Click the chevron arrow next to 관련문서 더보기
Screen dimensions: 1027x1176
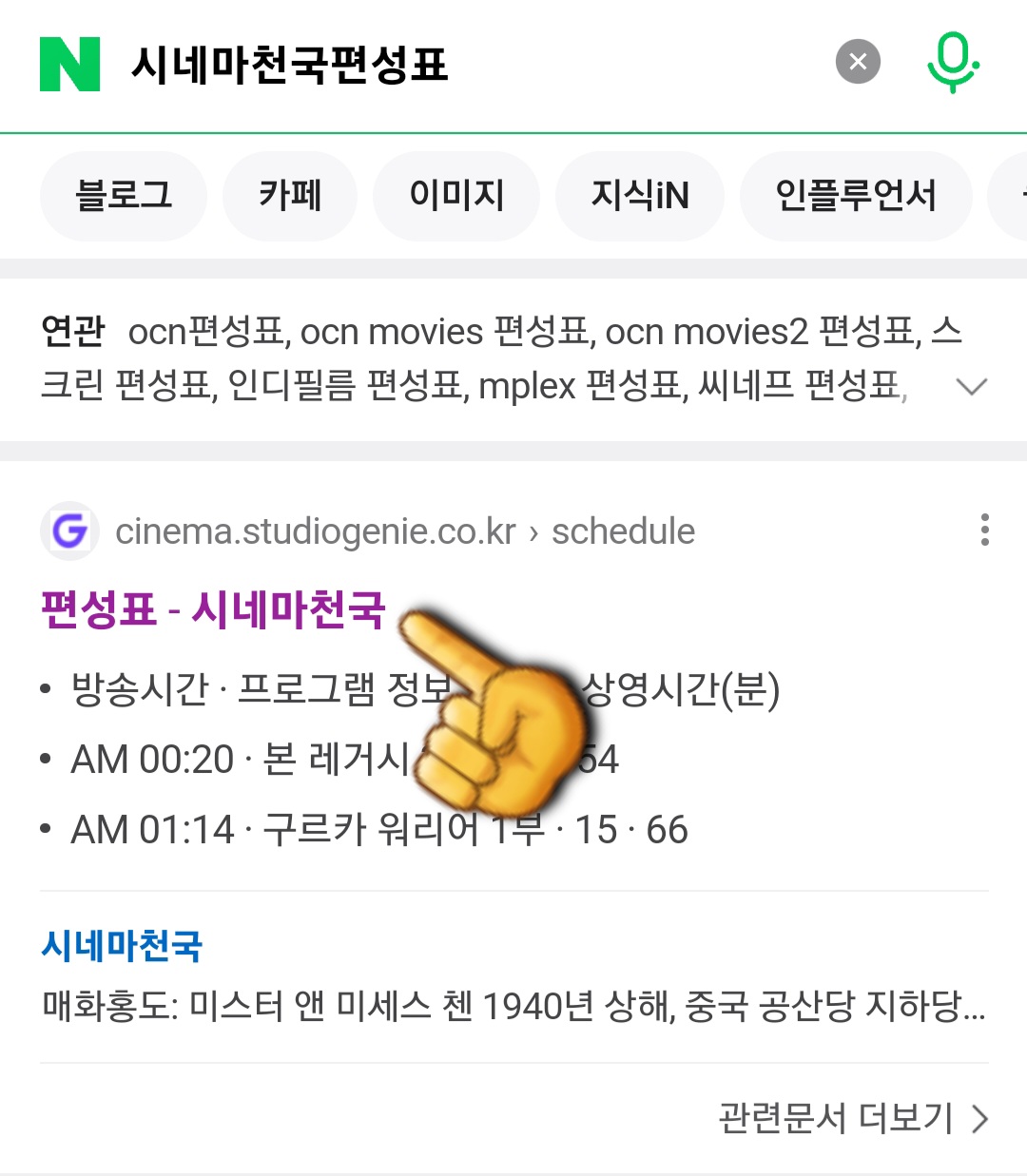[980, 1120]
